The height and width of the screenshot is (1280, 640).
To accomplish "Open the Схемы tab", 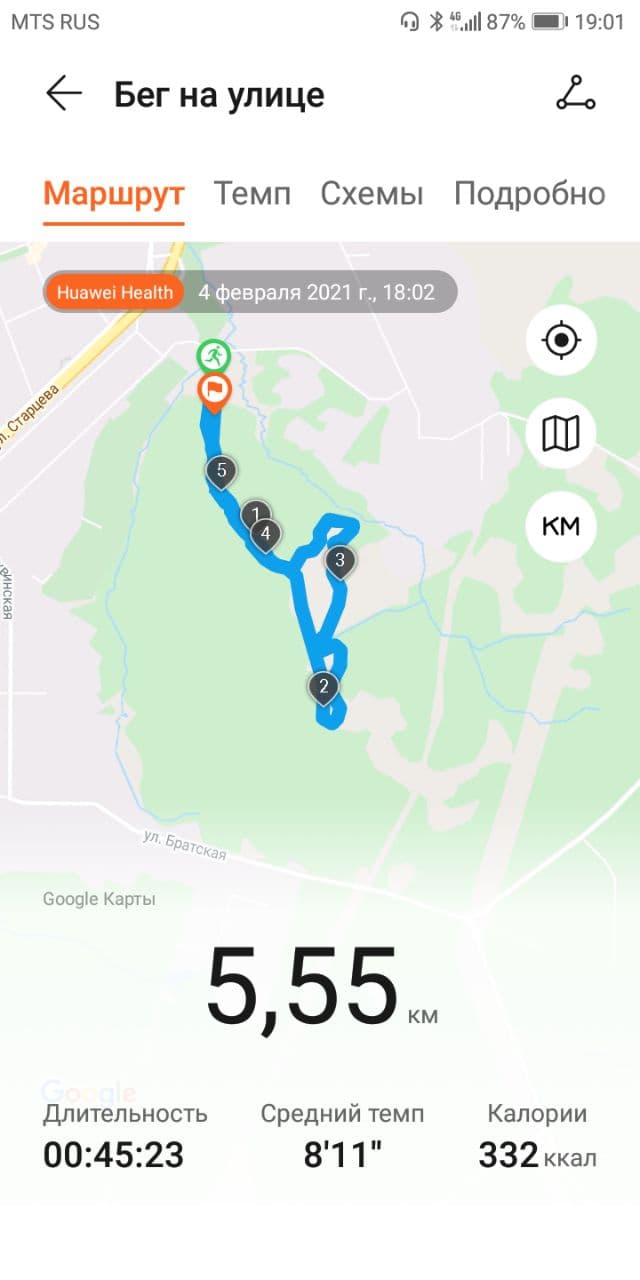I will point(372,194).
